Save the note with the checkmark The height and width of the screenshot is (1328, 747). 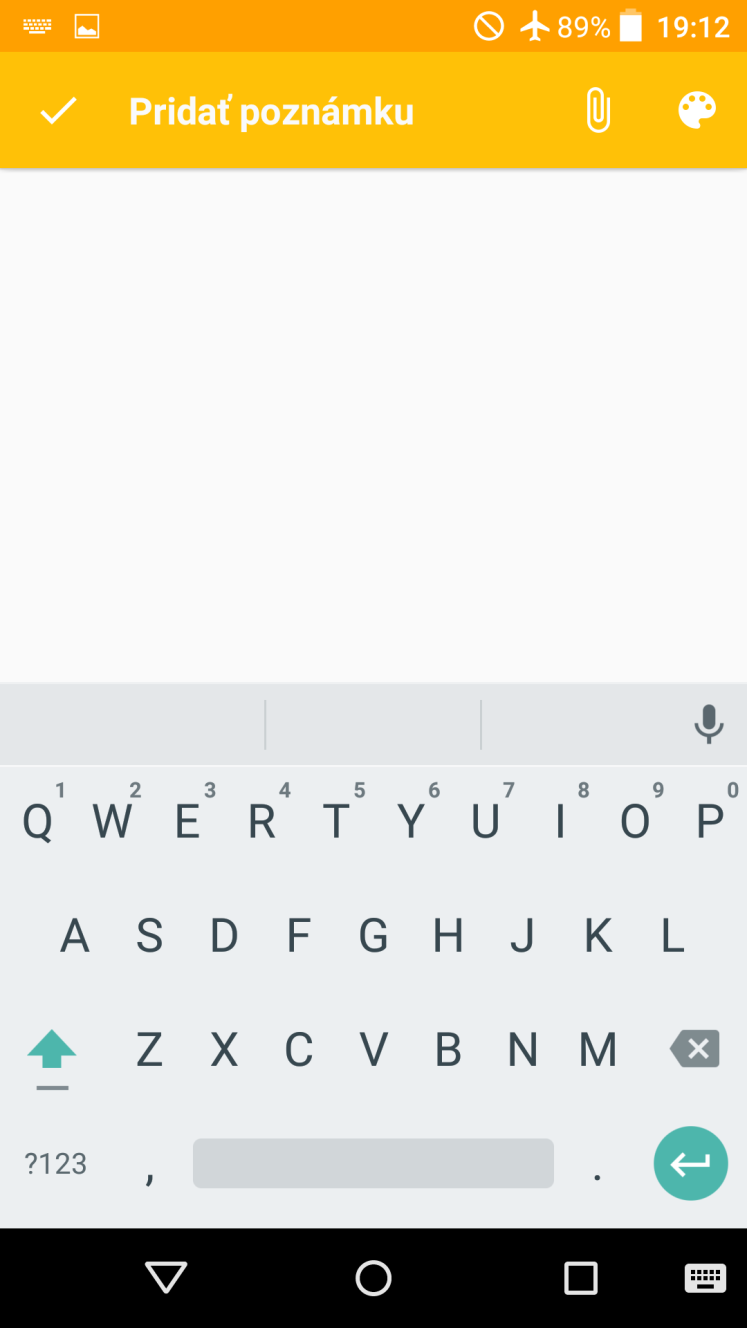(x=58, y=111)
